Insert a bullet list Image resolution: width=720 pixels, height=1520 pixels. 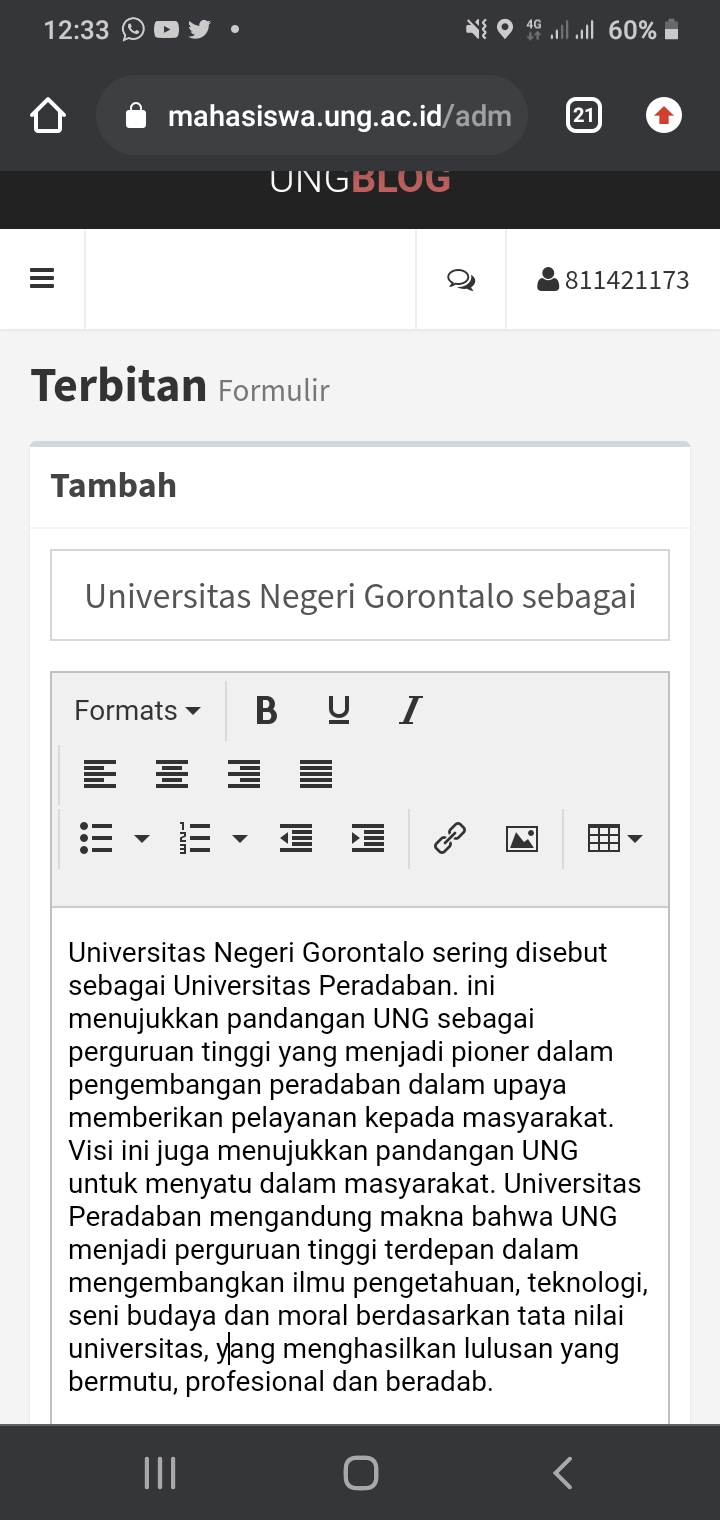[96, 838]
